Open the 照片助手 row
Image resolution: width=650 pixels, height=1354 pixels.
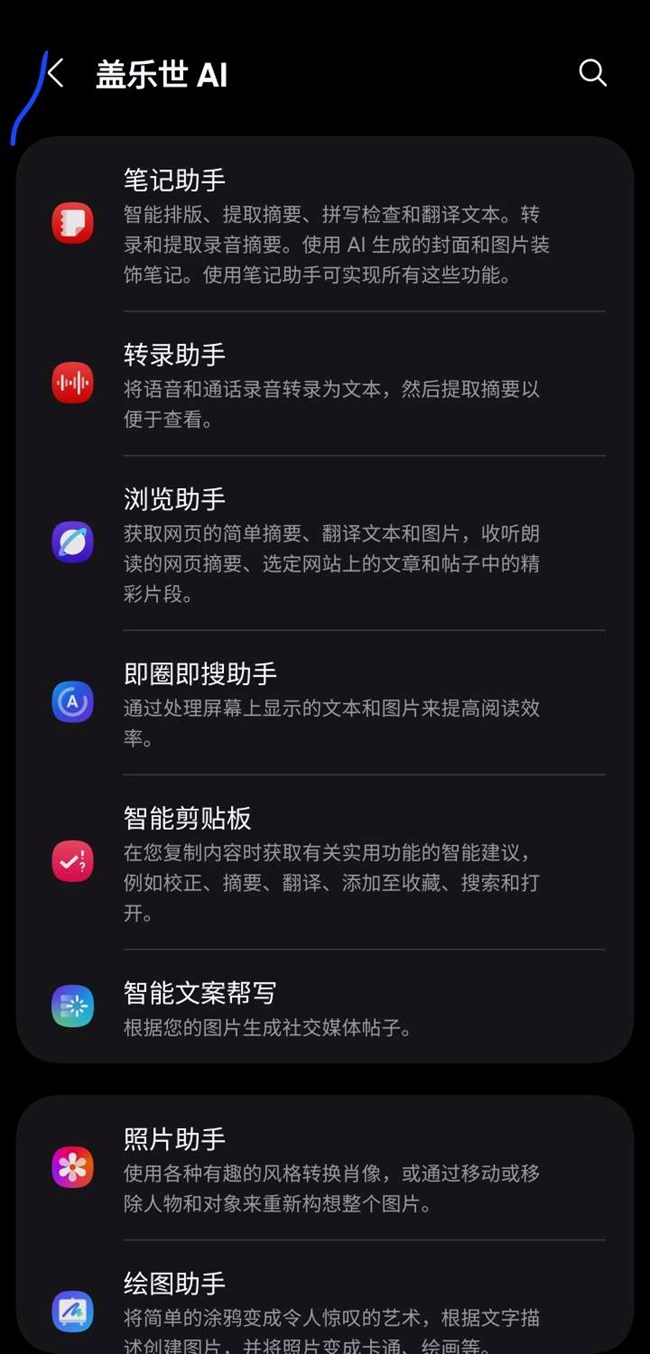pyautogui.click(x=325, y=1168)
